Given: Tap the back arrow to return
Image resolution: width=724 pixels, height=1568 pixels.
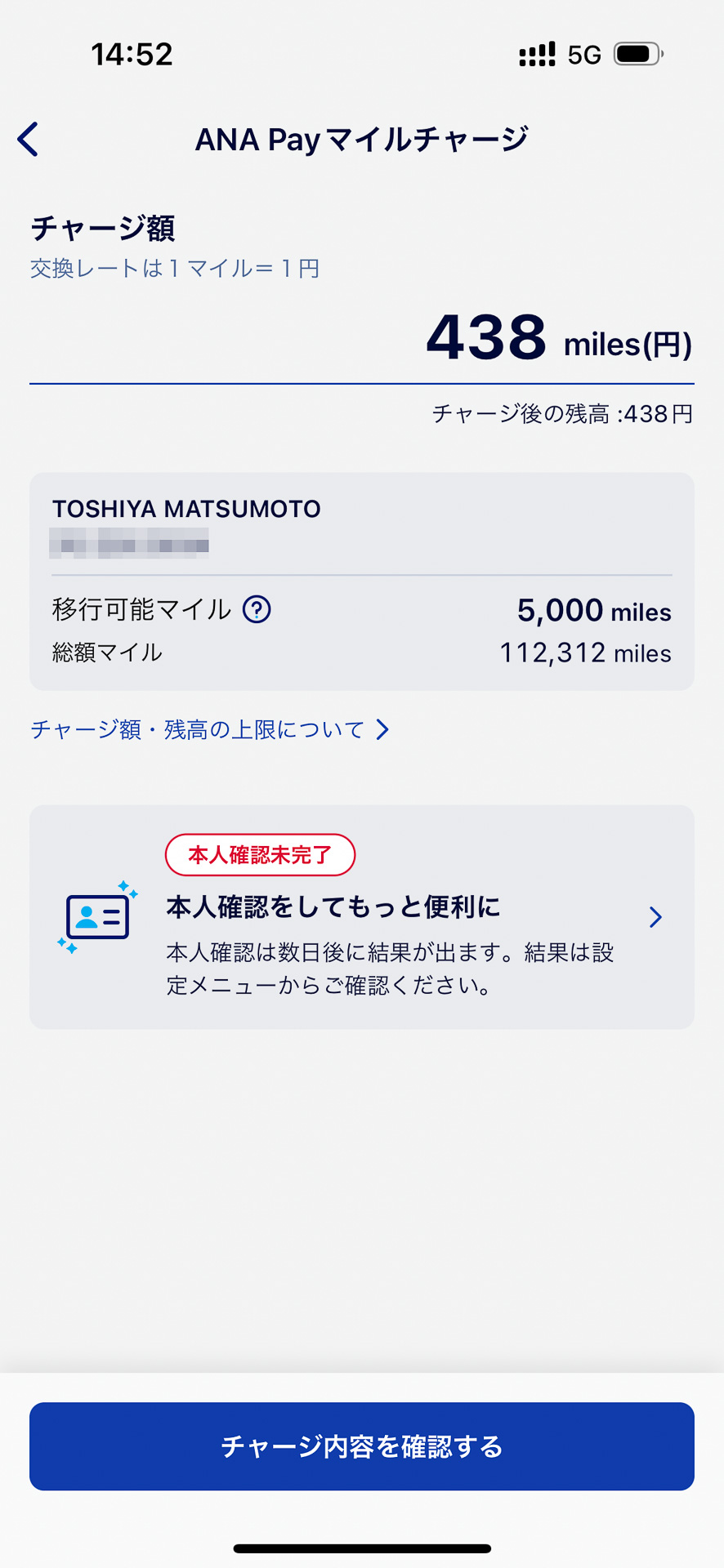Looking at the screenshot, I should (29, 139).
